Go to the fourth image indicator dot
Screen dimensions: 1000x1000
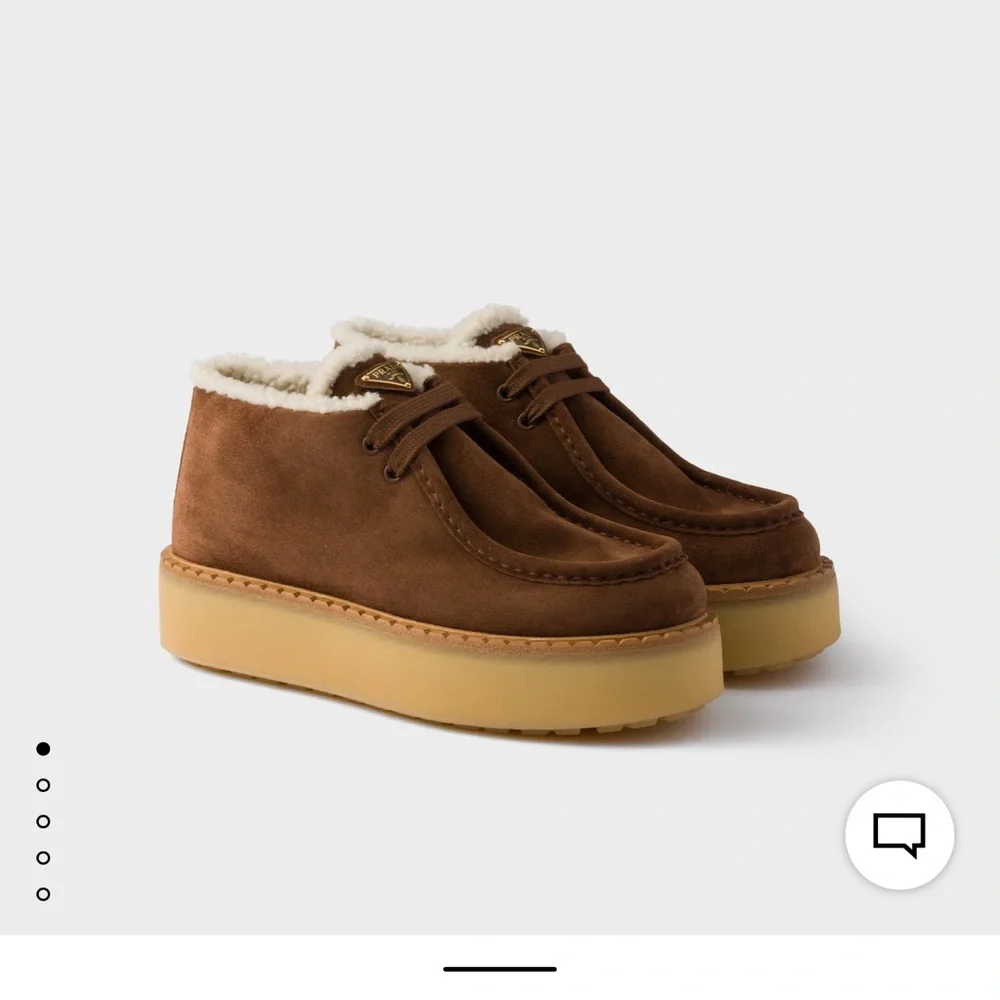point(43,858)
